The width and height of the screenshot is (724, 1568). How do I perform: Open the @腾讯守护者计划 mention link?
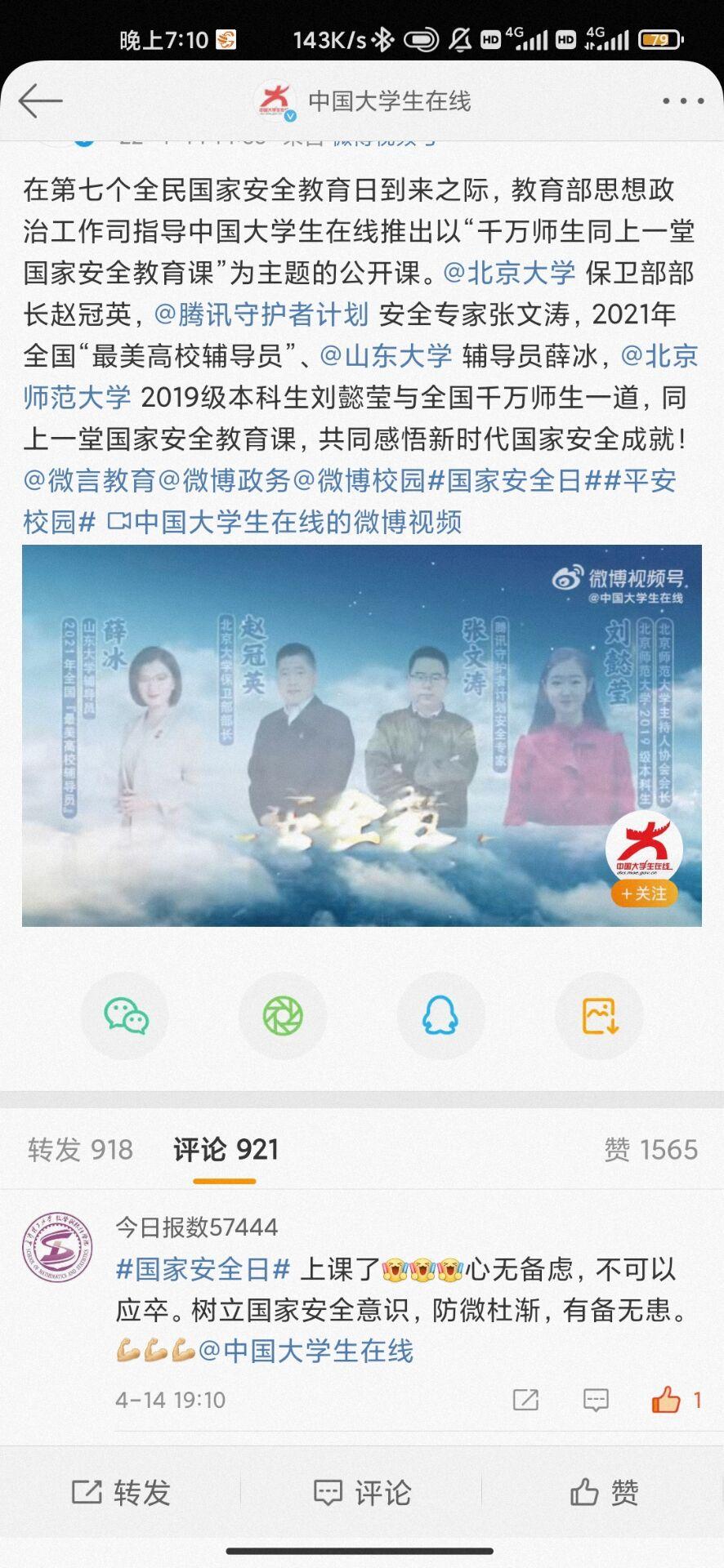point(261,314)
